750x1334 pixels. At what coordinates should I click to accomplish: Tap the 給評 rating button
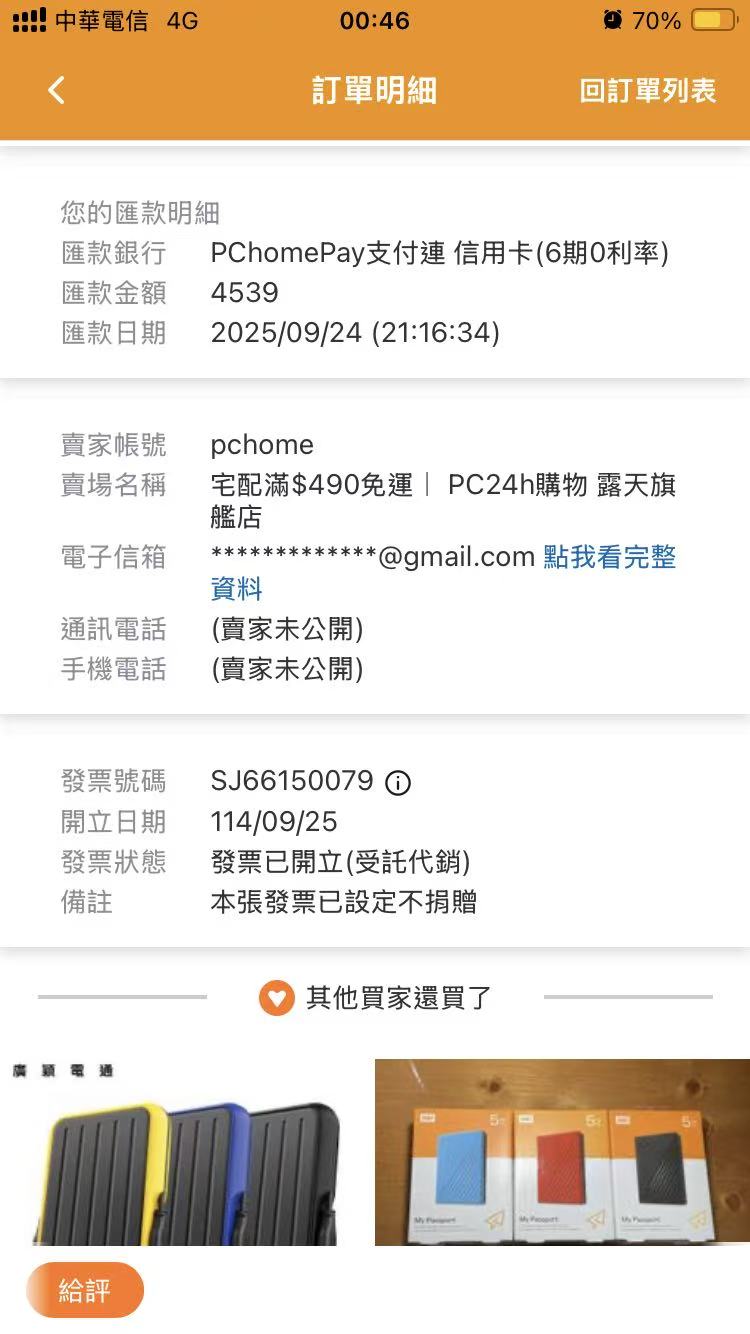pos(85,1290)
